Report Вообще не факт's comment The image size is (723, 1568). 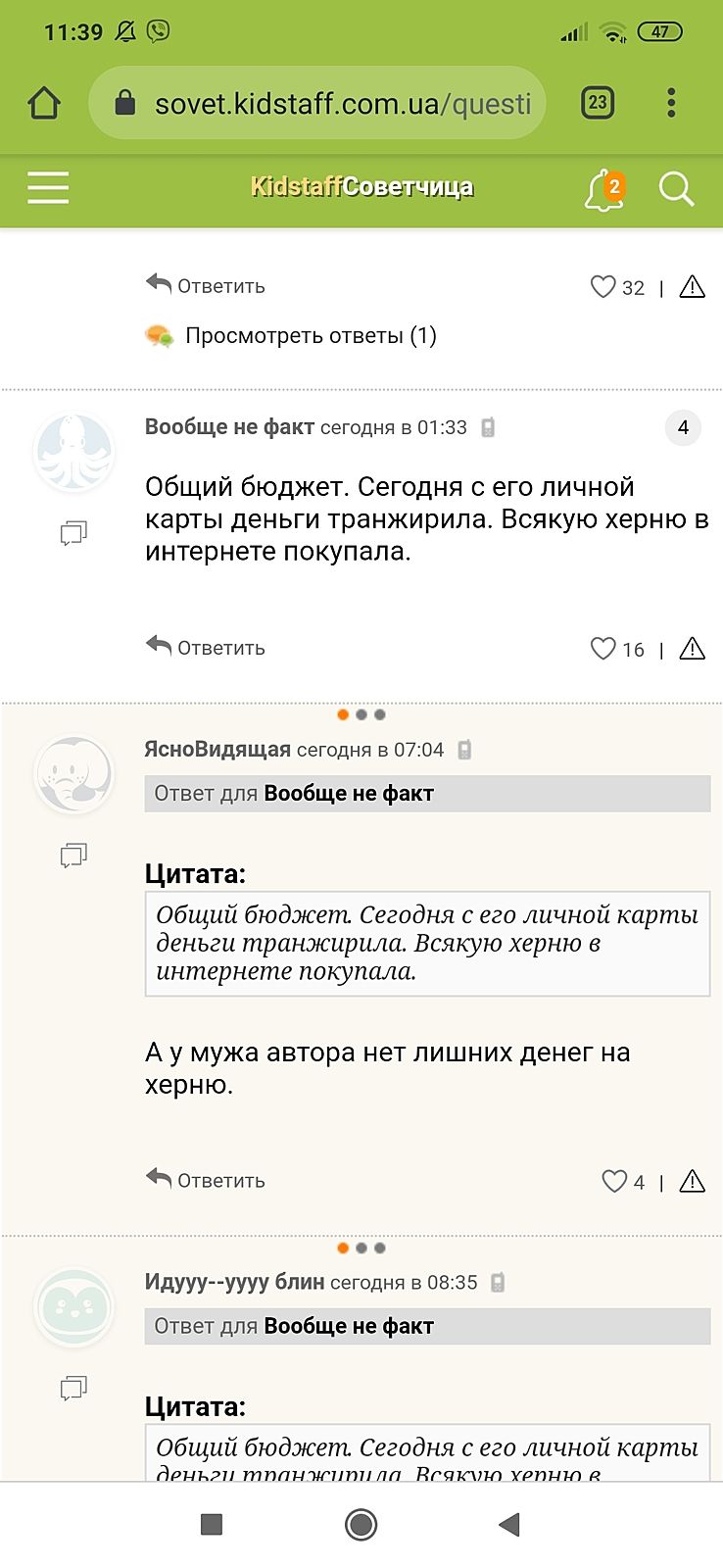693,649
